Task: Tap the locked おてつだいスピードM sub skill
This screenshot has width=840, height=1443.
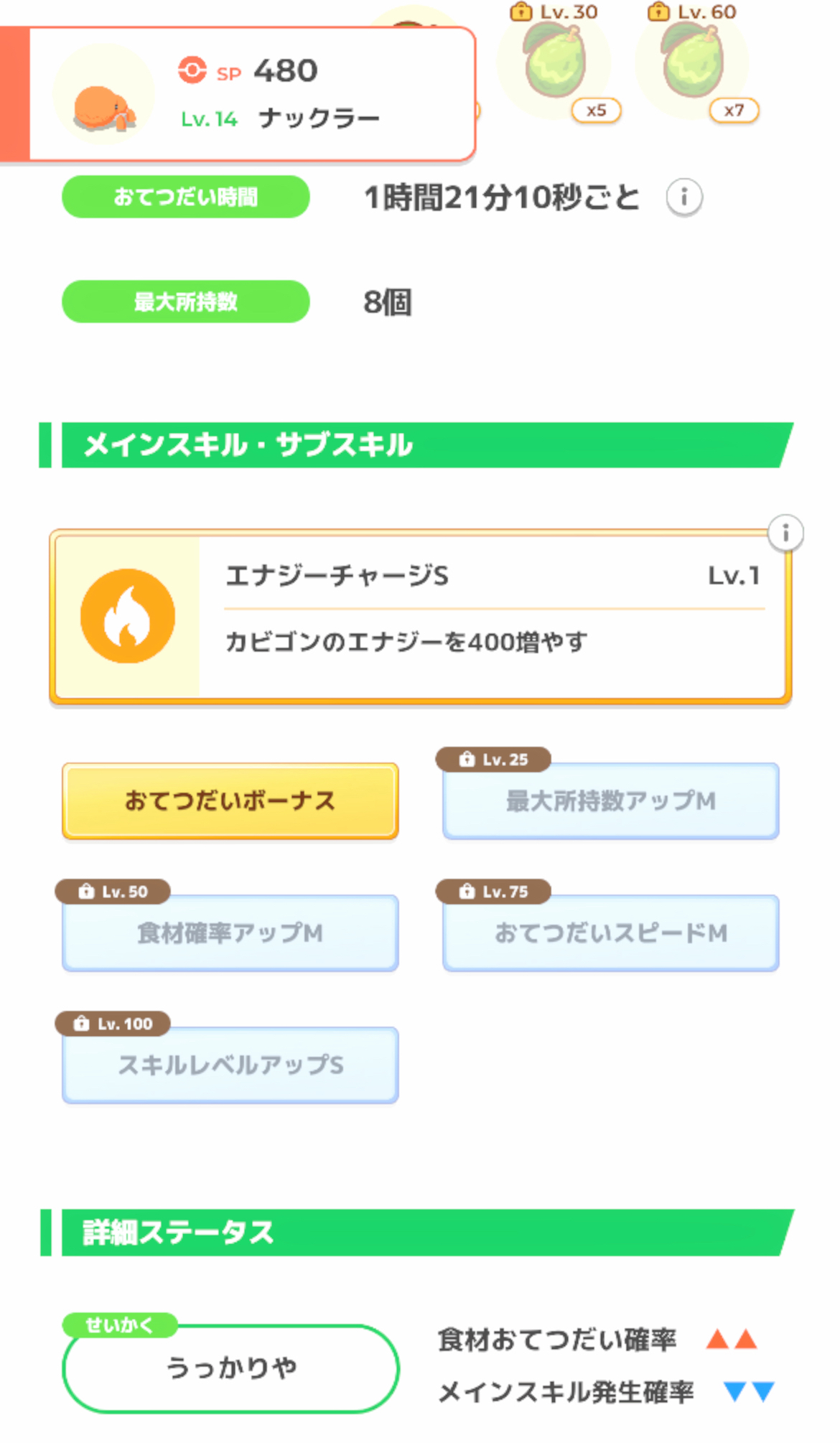Action: [610, 933]
